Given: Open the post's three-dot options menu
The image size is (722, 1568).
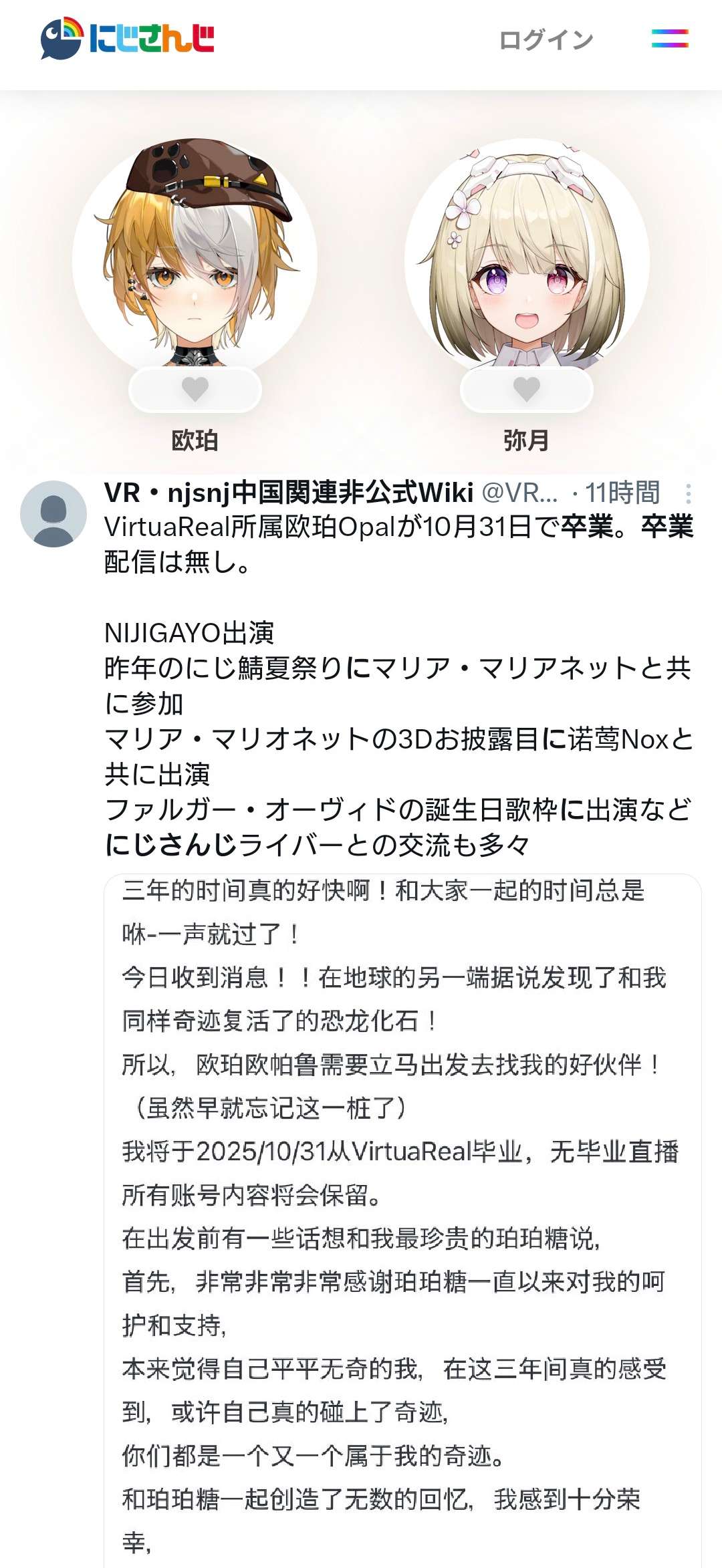Looking at the screenshot, I should coord(688,493).
